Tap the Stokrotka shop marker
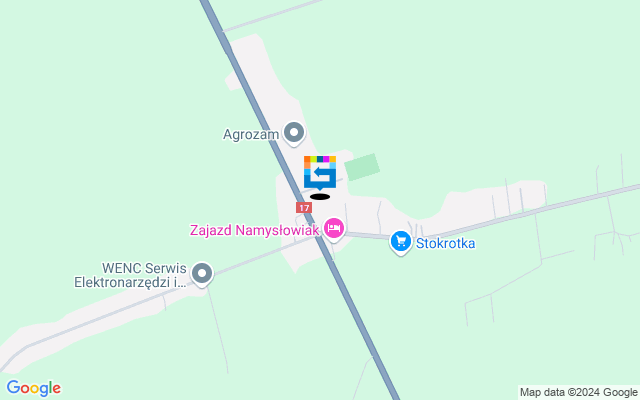This screenshot has width=640, height=400. click(401, 241)
